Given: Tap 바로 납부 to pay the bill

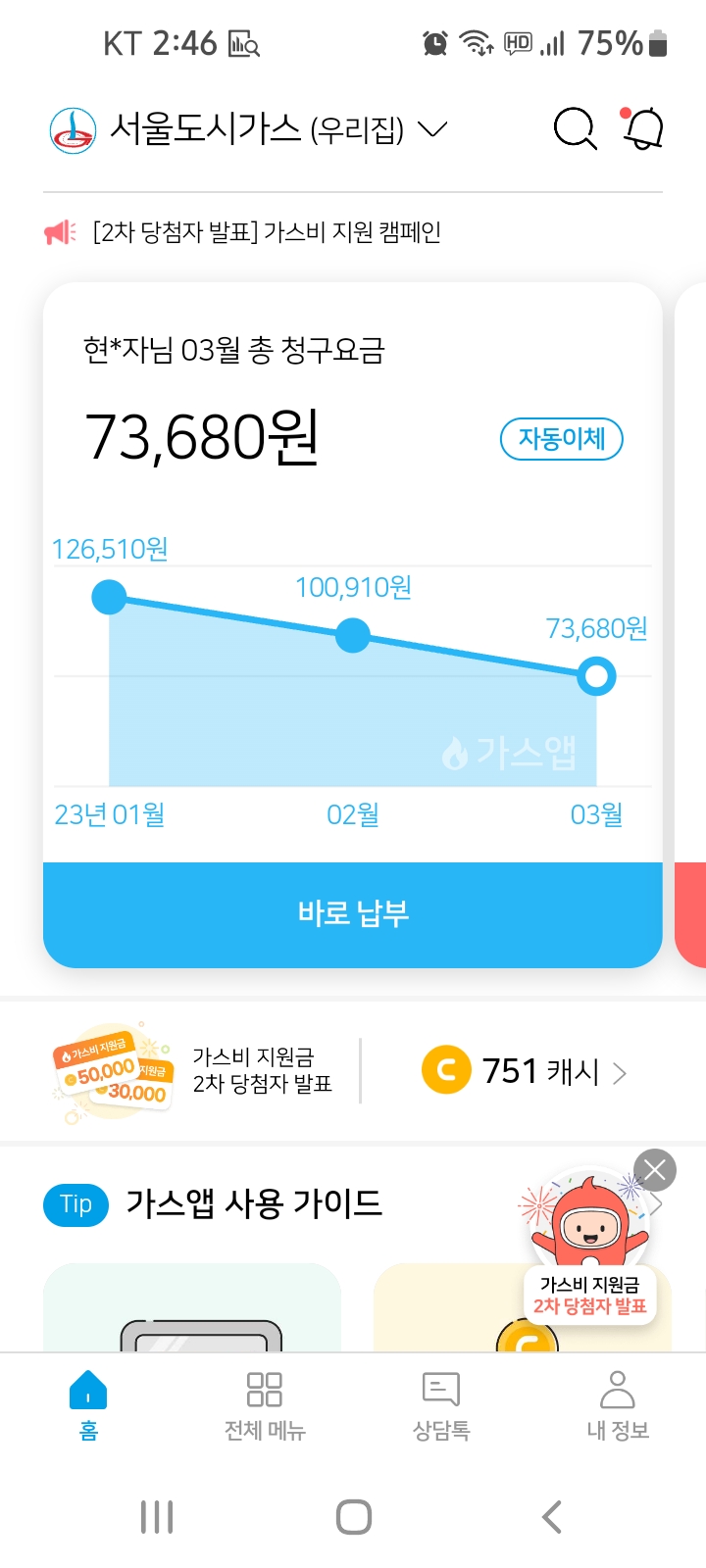Looking at the screenshot, I should point(353,913).
